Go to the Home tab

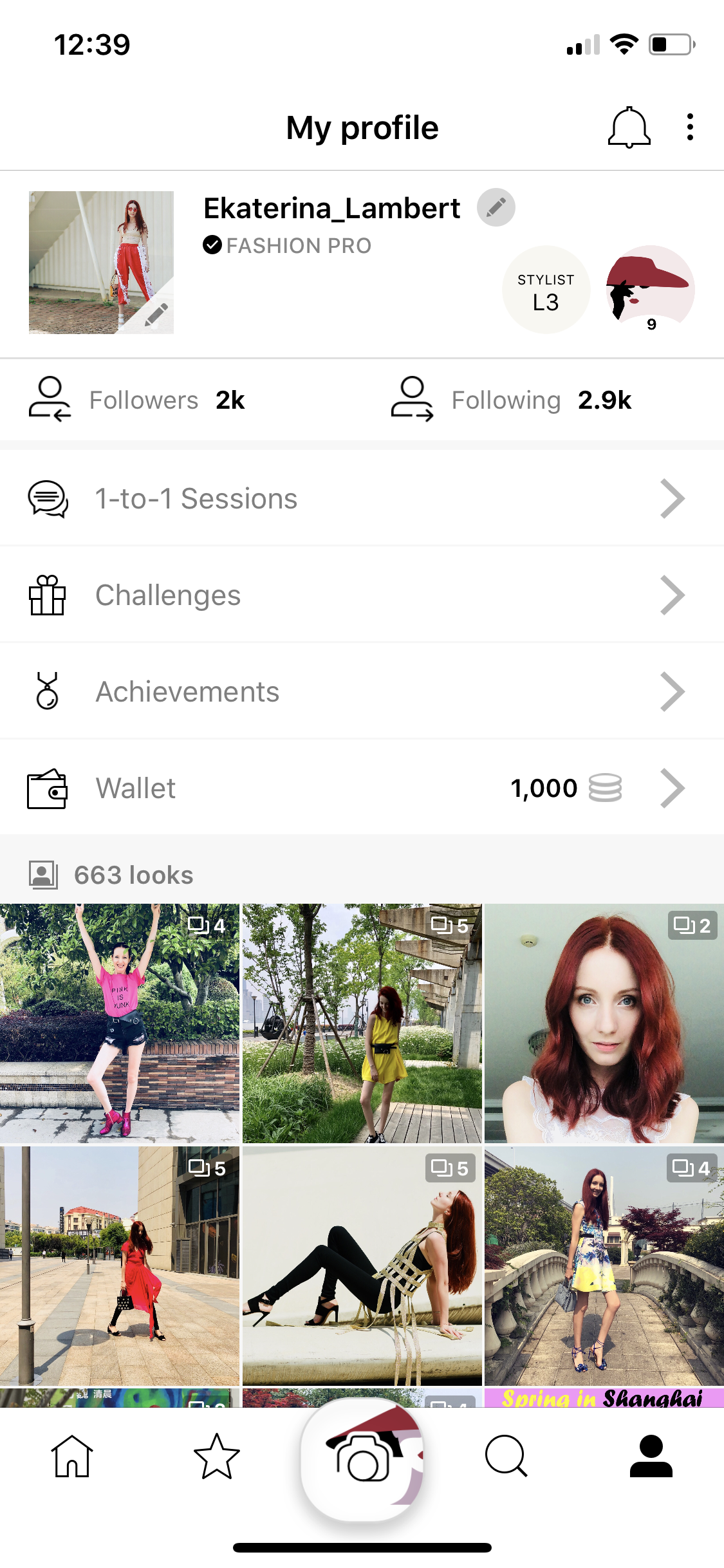click(72, 1456)
